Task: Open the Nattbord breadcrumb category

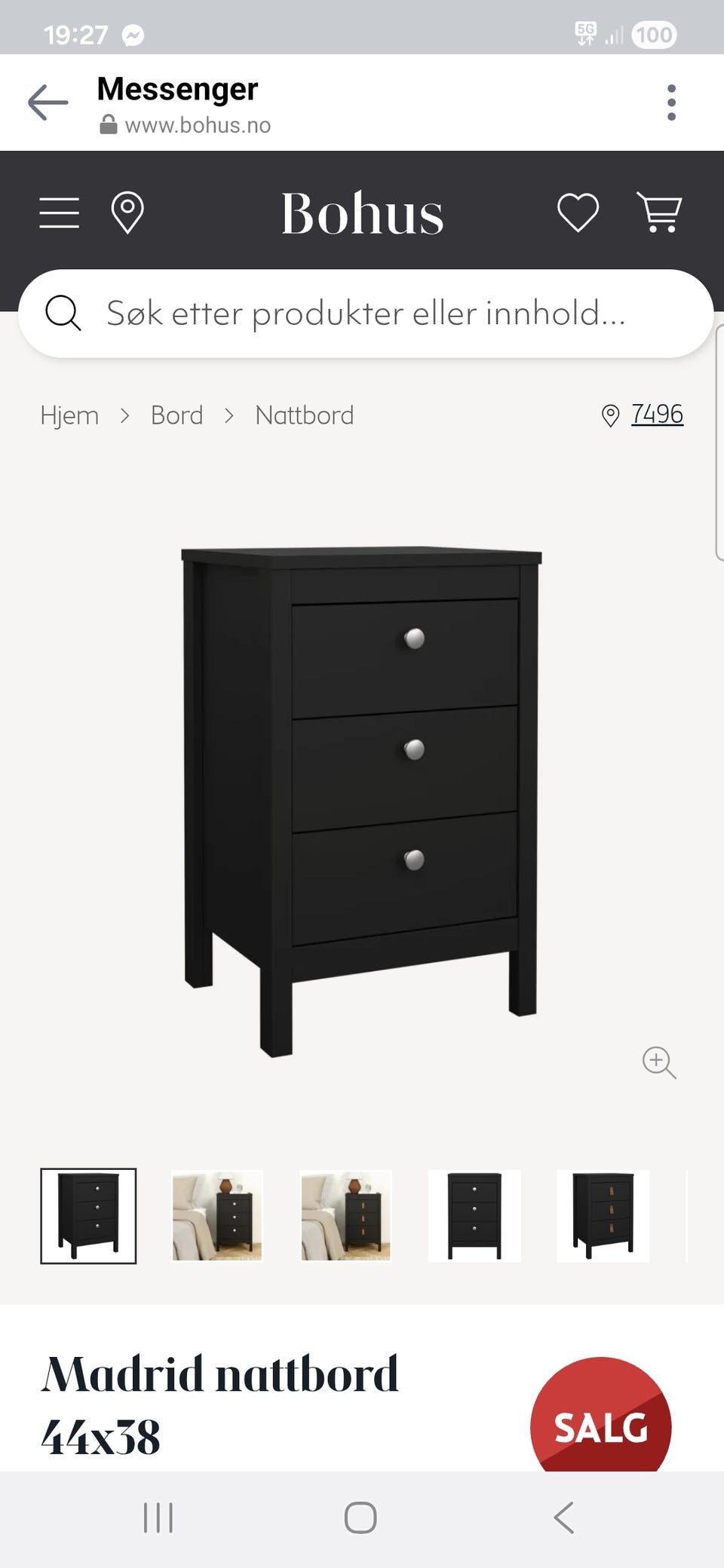Action: [304, 415]
